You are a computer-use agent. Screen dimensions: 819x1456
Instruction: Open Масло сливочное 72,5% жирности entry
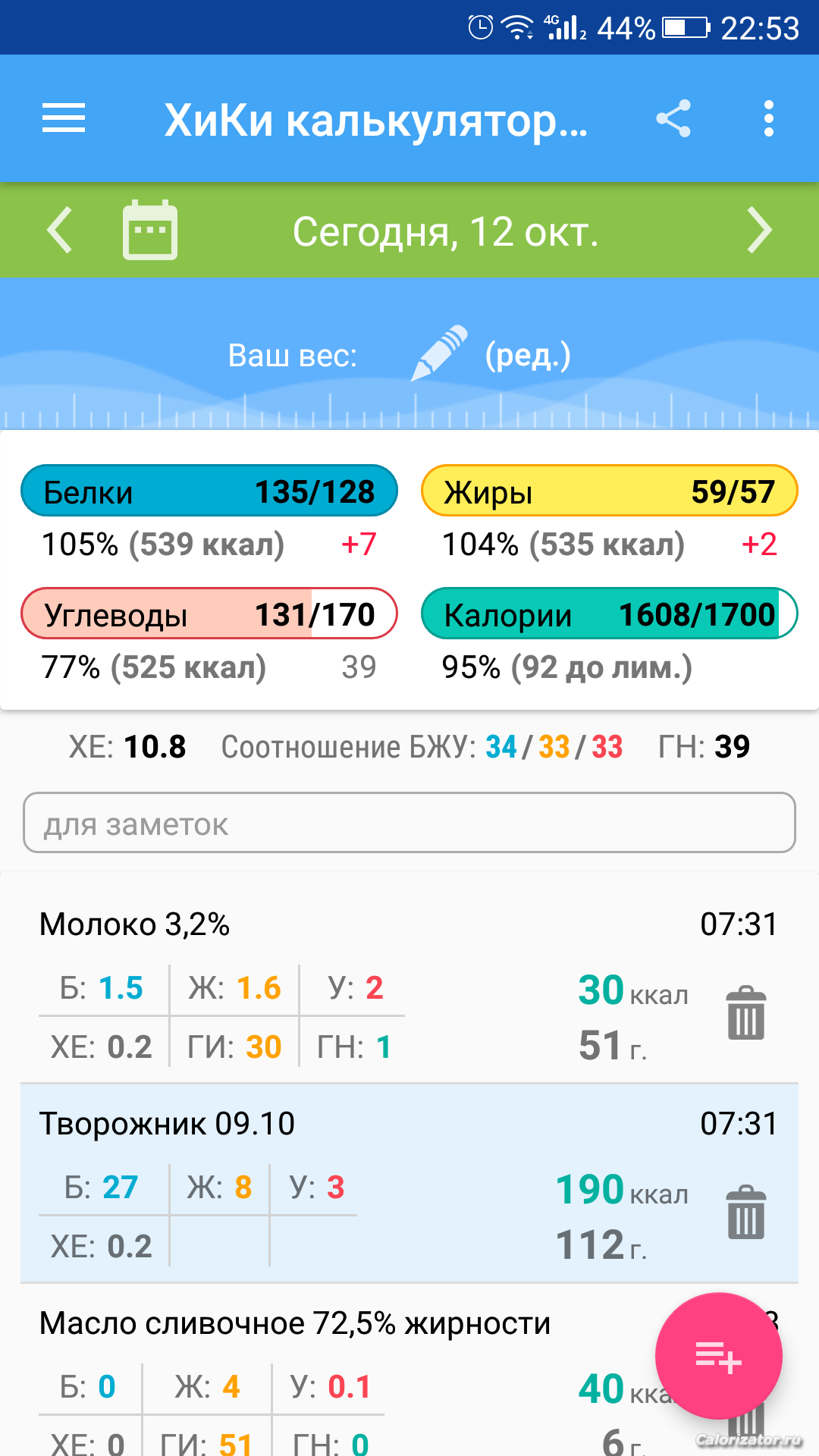(296, 1324)
